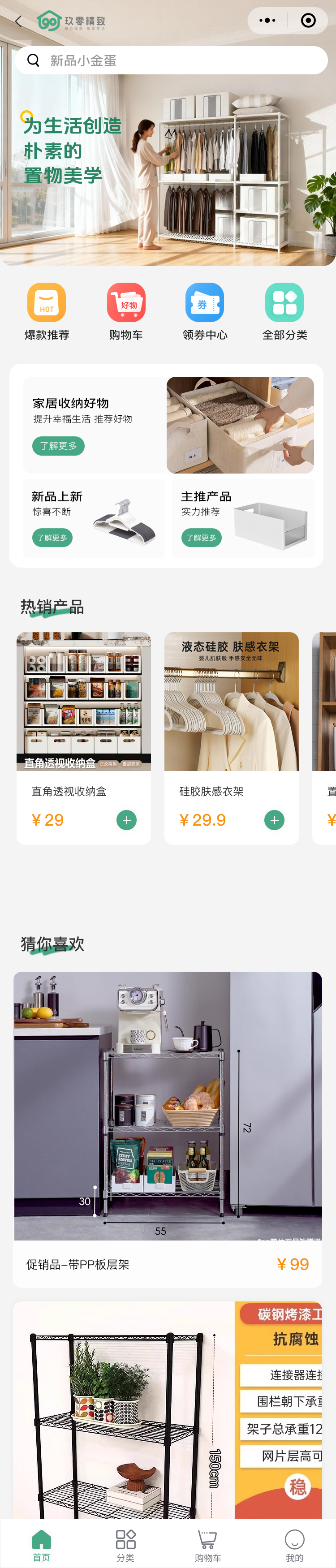
Task: Open 全部分类 all categories
Action: [x=284, y=311]
